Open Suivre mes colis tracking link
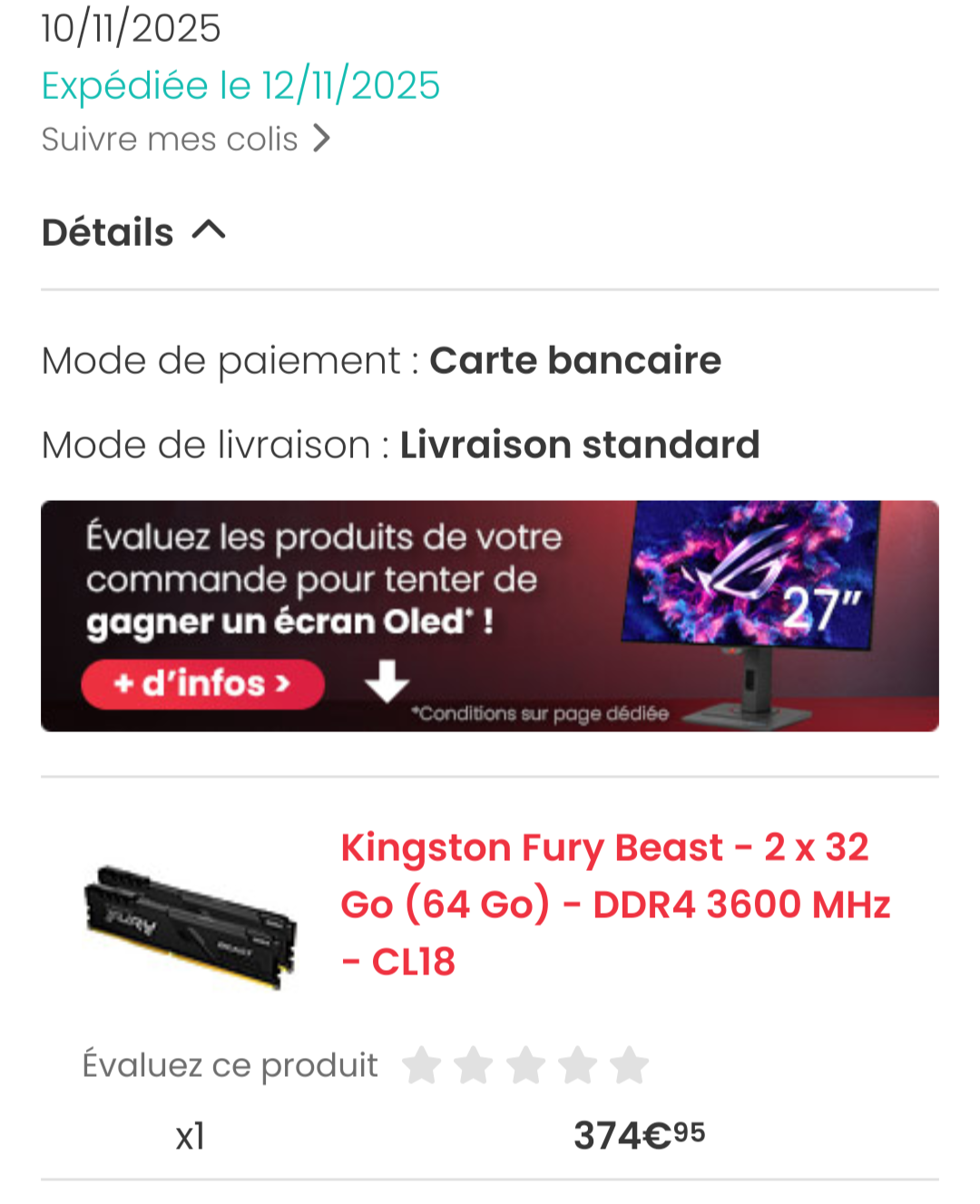 (x=185, y=139)
